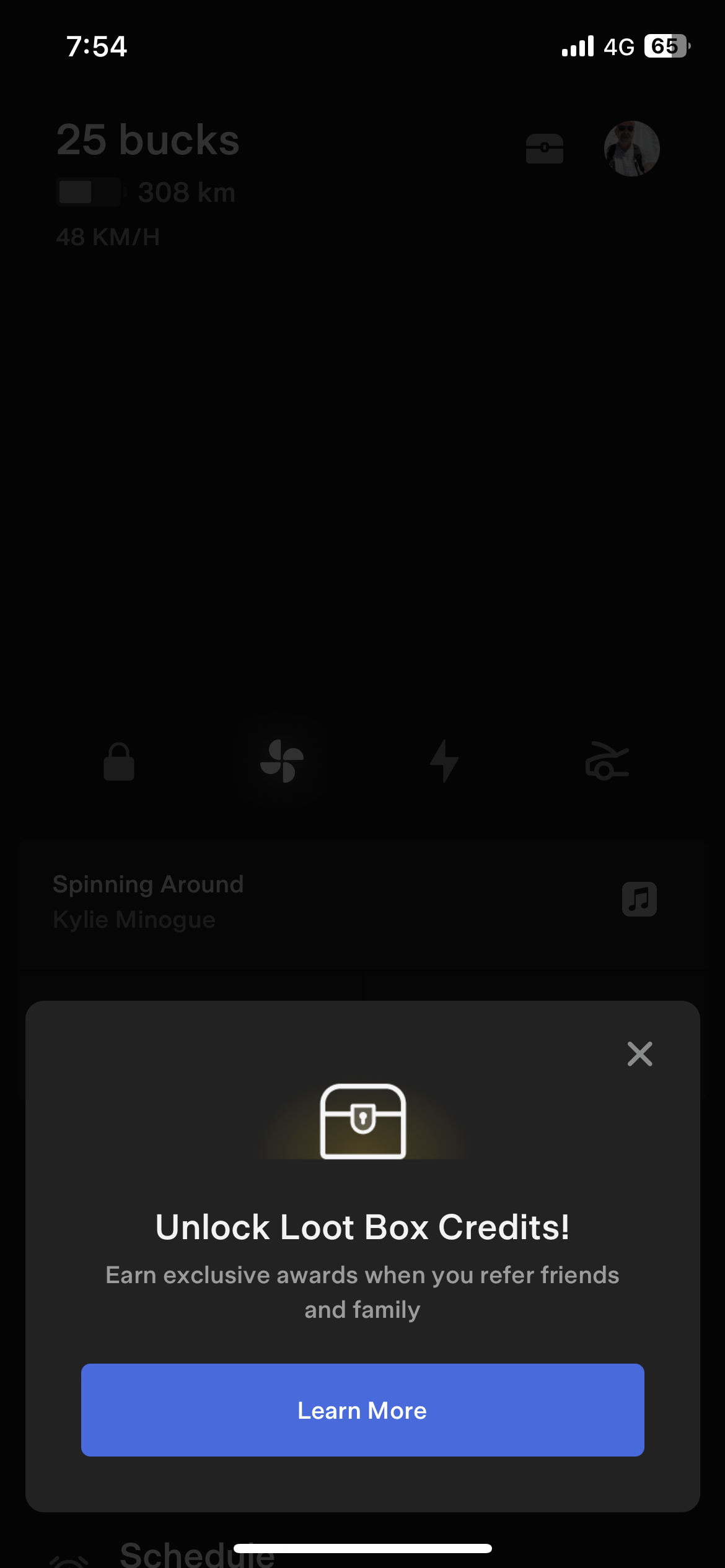Tap Learn More about Loot Box Credits
This screenshot has height=1568, width=725.
coord(362,1410)
